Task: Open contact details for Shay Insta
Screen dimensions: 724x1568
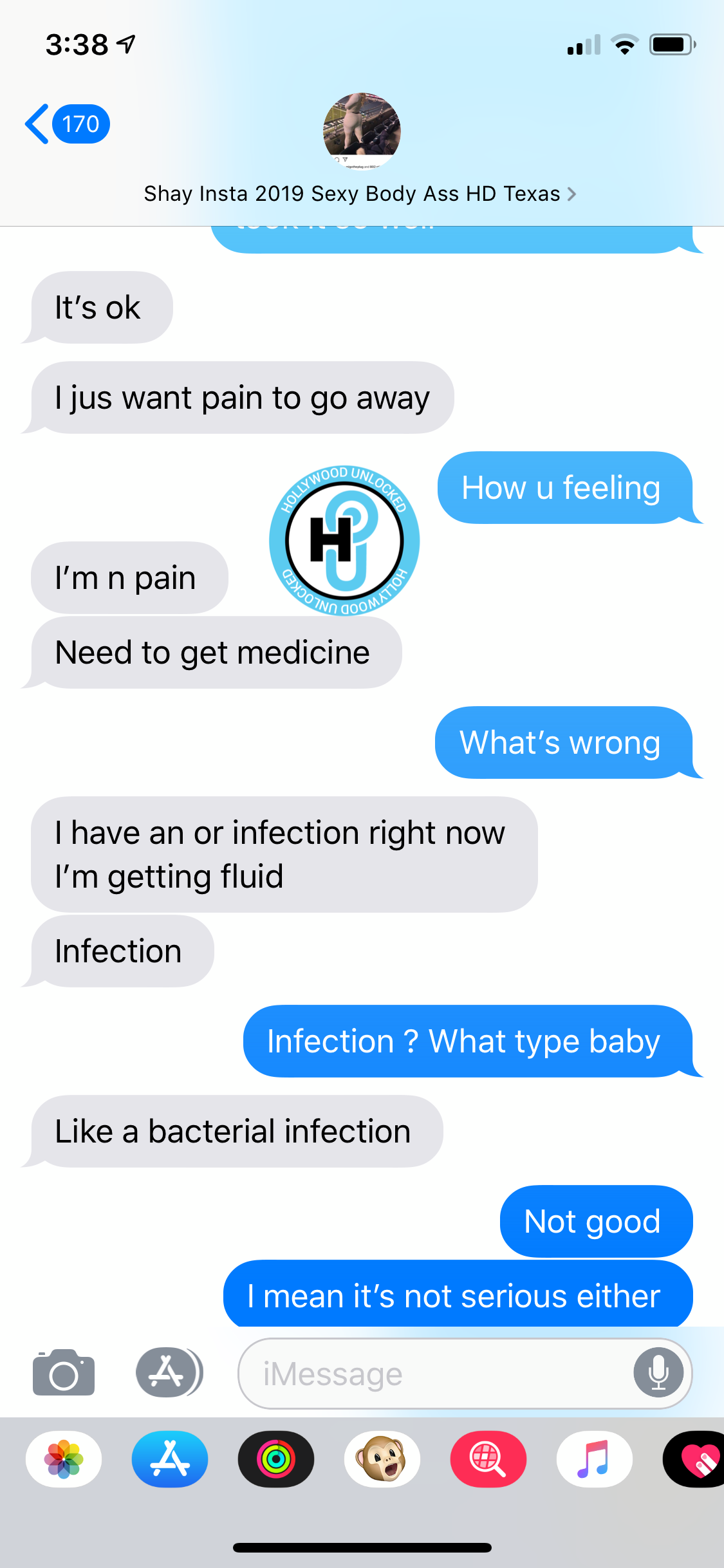Action: [360, 193]
